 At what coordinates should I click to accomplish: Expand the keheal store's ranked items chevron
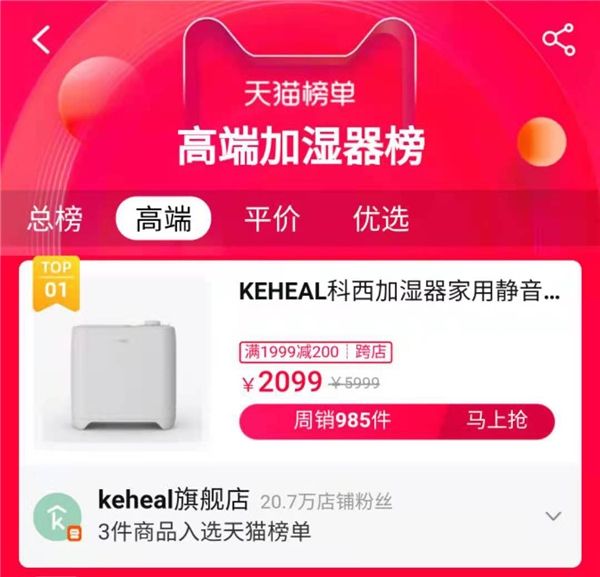click(x=553, y=516)
